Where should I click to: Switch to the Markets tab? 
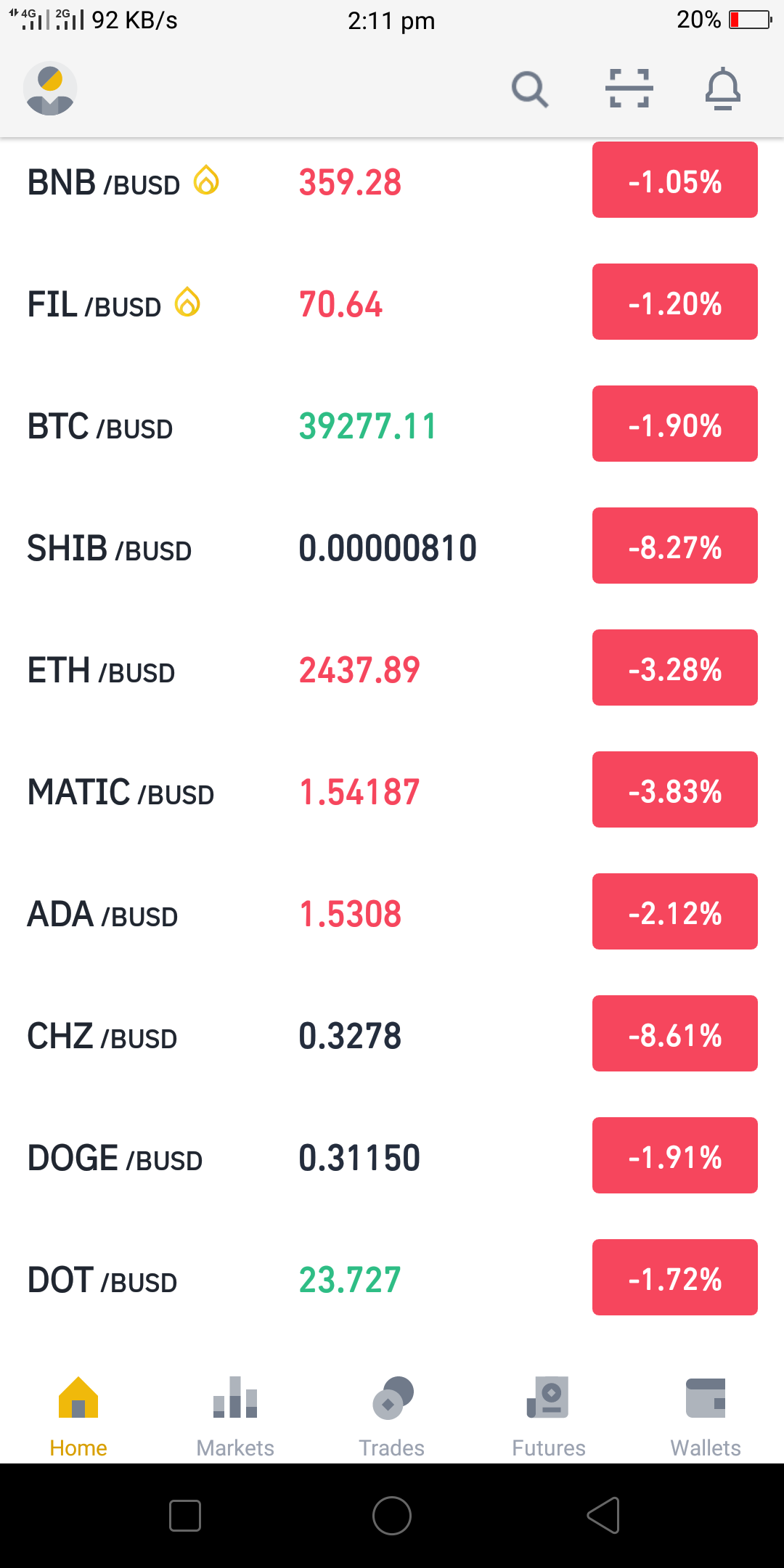[x=235, y=1417]
